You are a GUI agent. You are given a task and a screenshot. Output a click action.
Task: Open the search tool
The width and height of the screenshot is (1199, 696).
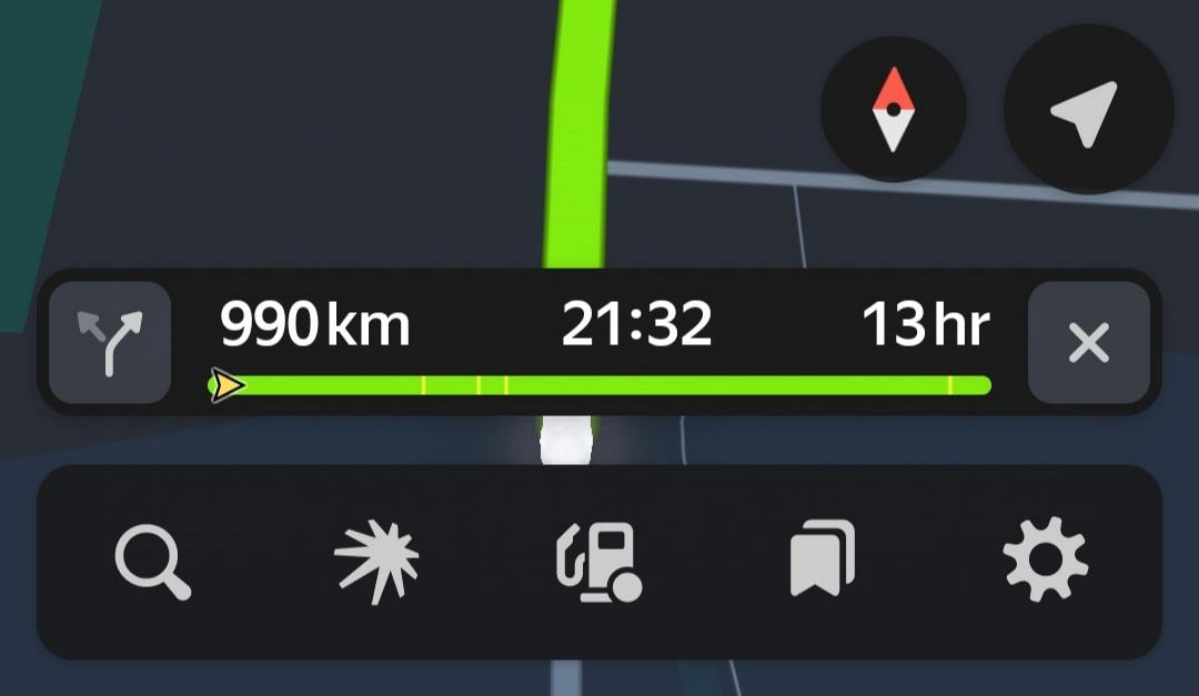click(152, 563)
